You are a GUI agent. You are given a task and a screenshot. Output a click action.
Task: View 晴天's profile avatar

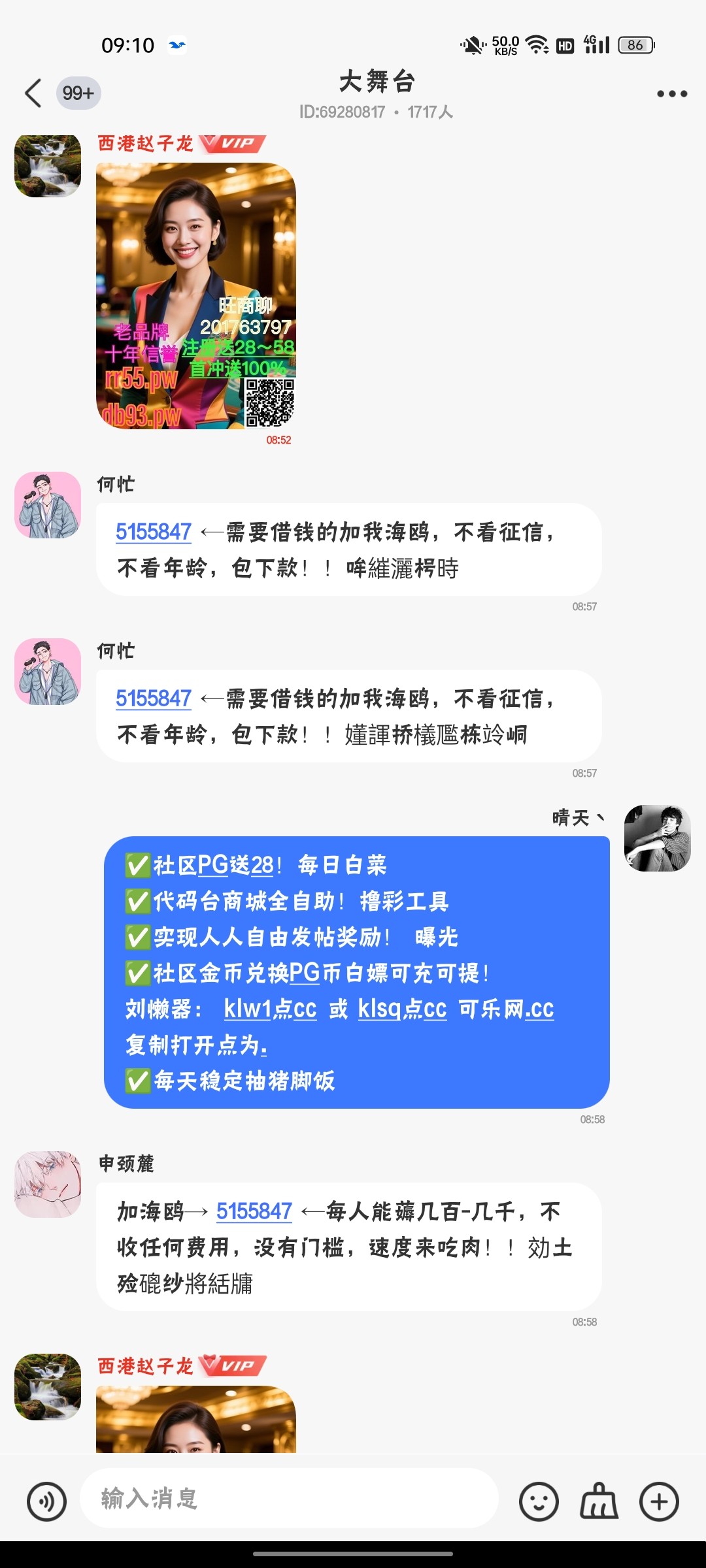point(657,838)
